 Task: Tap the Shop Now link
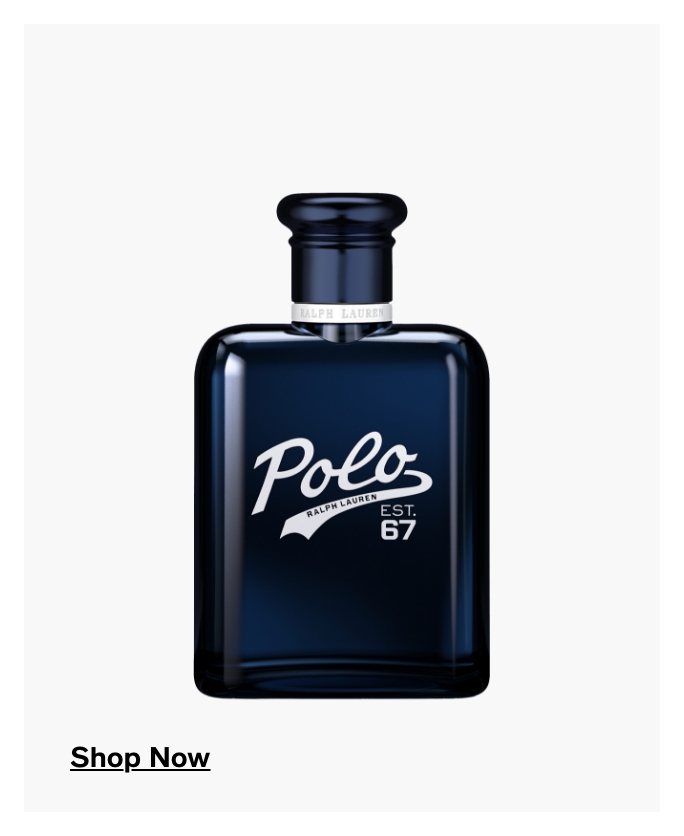click(140, 758)
